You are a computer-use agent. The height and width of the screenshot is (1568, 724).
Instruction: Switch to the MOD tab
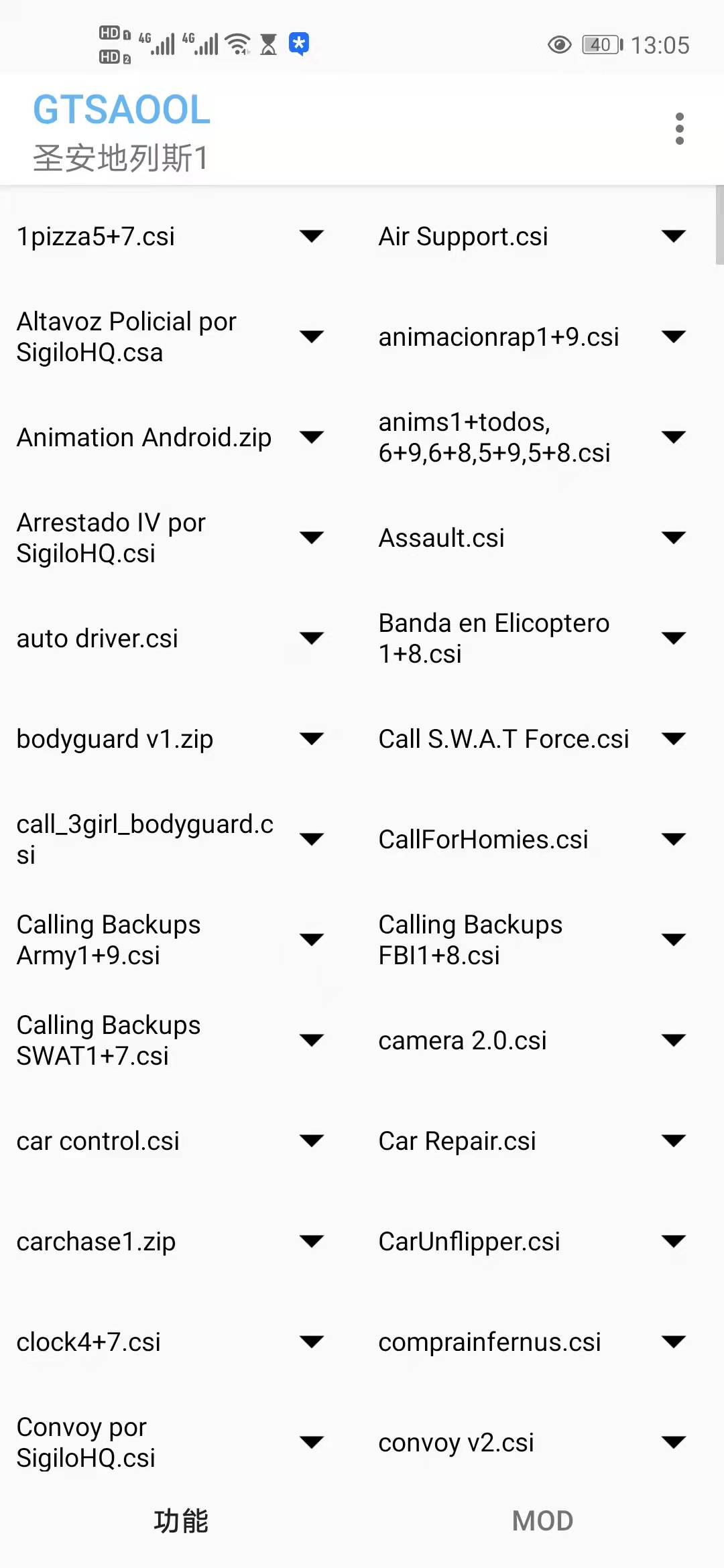tap(542, 1520)
